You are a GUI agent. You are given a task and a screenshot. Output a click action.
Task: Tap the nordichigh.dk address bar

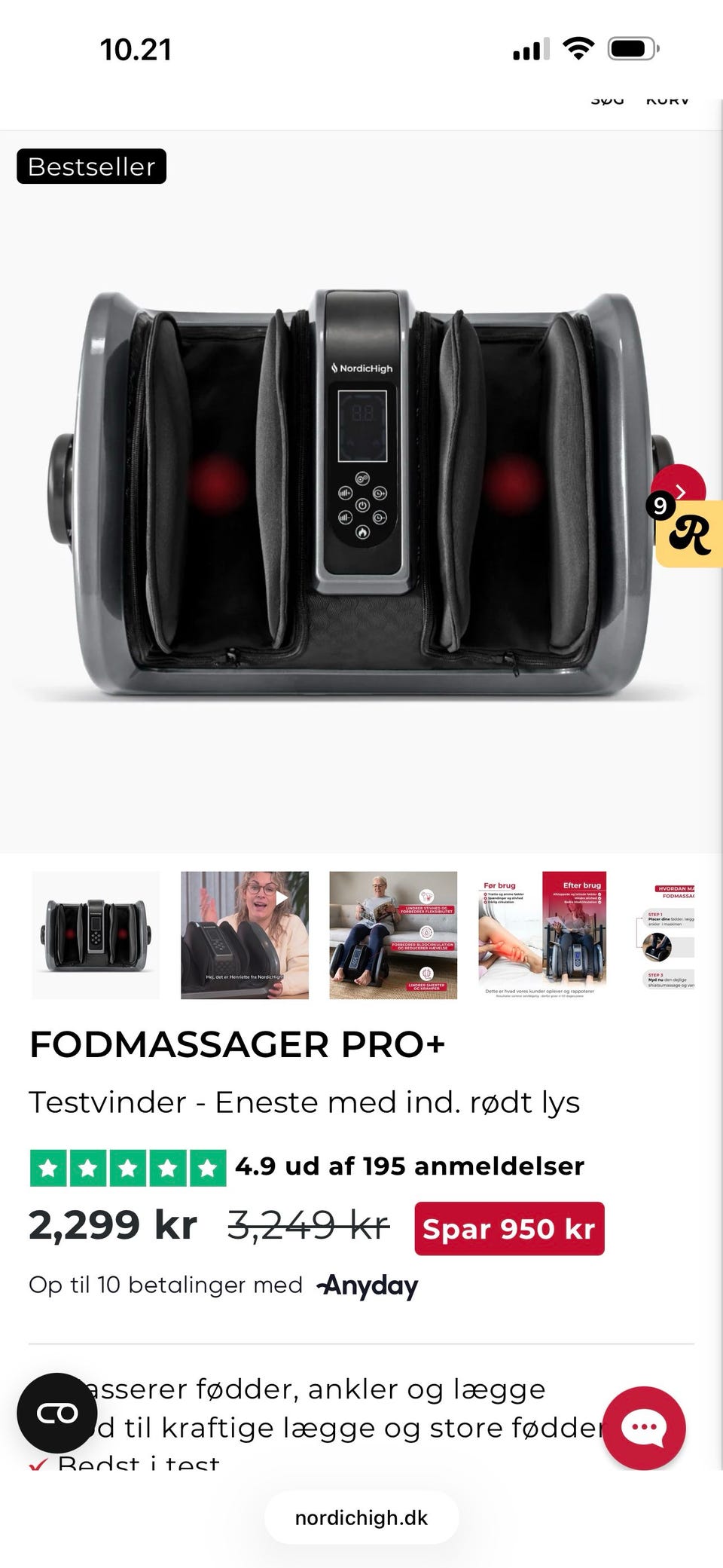361,1518
